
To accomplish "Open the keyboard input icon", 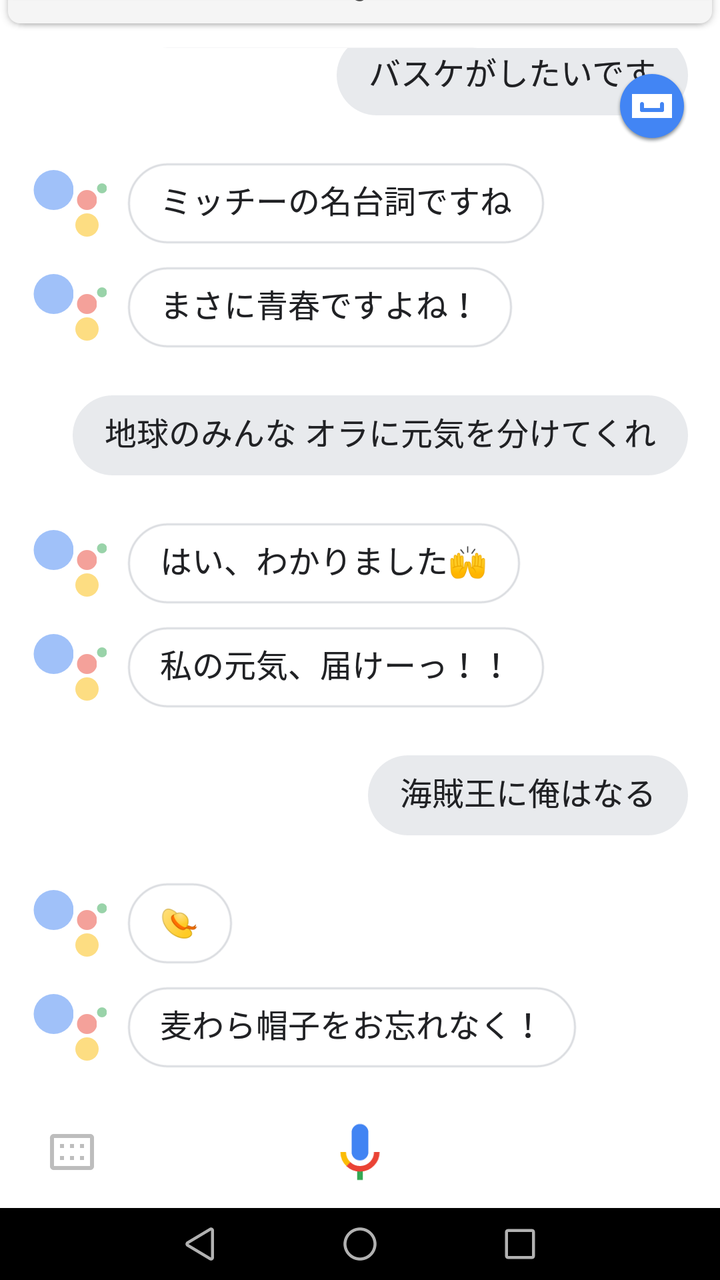I will [x=72, y=1152].
